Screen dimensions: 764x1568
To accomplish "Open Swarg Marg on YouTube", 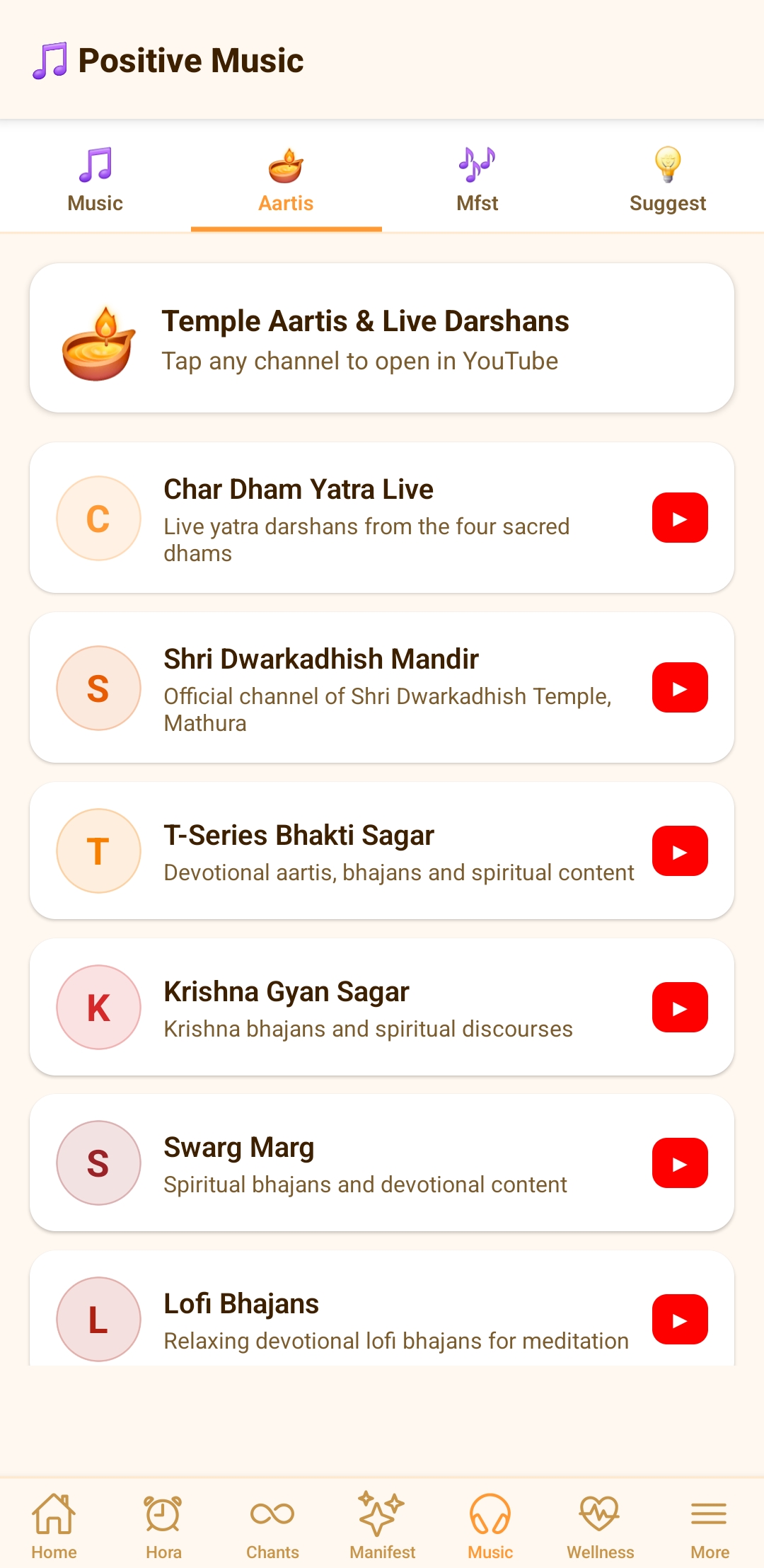I will (679, 1163).
